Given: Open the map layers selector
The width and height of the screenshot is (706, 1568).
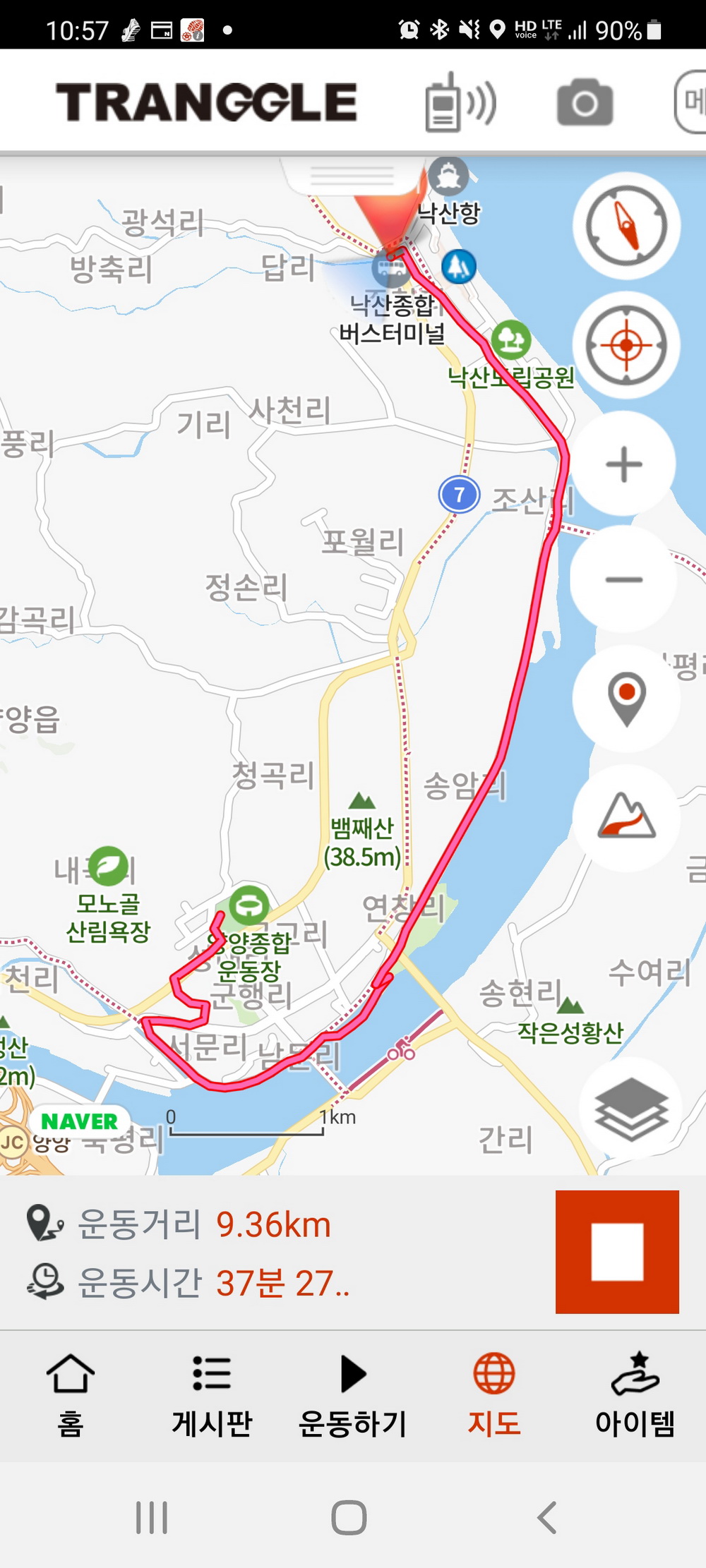Looking at the screenshot, I should coord(630,1109).
